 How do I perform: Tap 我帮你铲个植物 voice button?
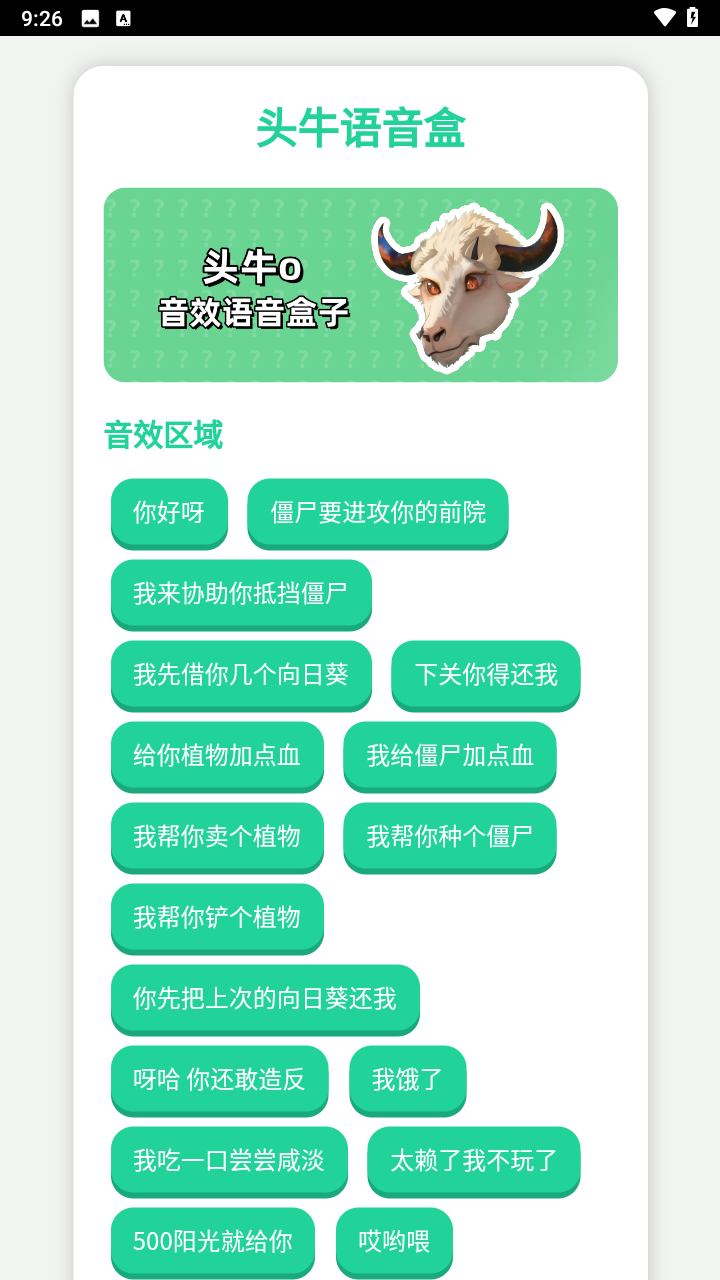217,917
